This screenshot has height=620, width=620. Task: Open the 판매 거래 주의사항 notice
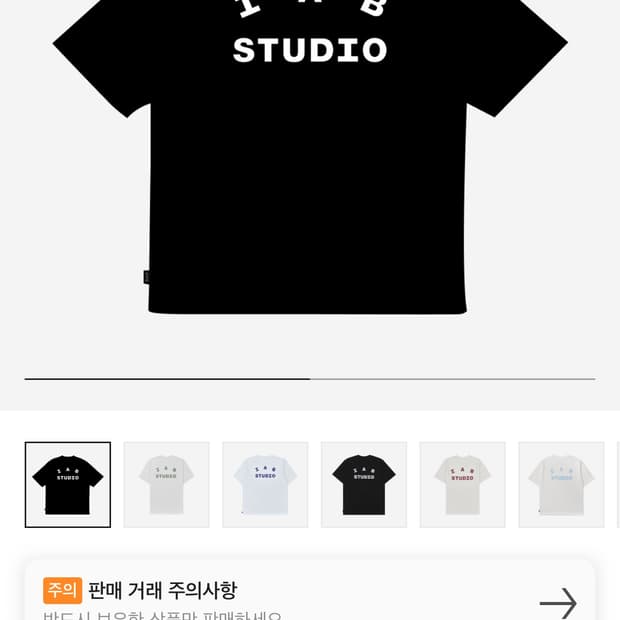310,598
